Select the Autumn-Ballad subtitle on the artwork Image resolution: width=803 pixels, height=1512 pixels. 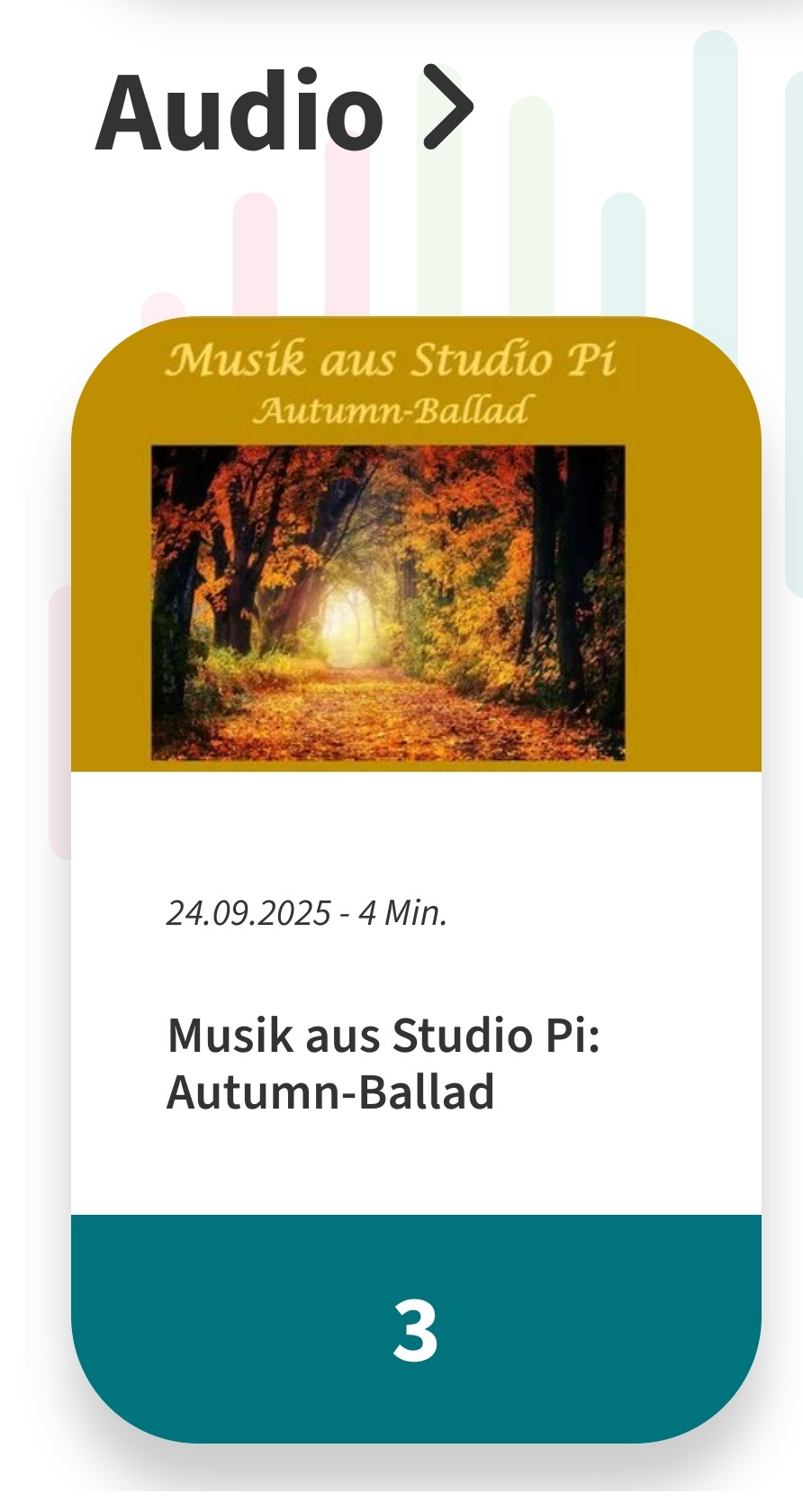tap(394, 410)
